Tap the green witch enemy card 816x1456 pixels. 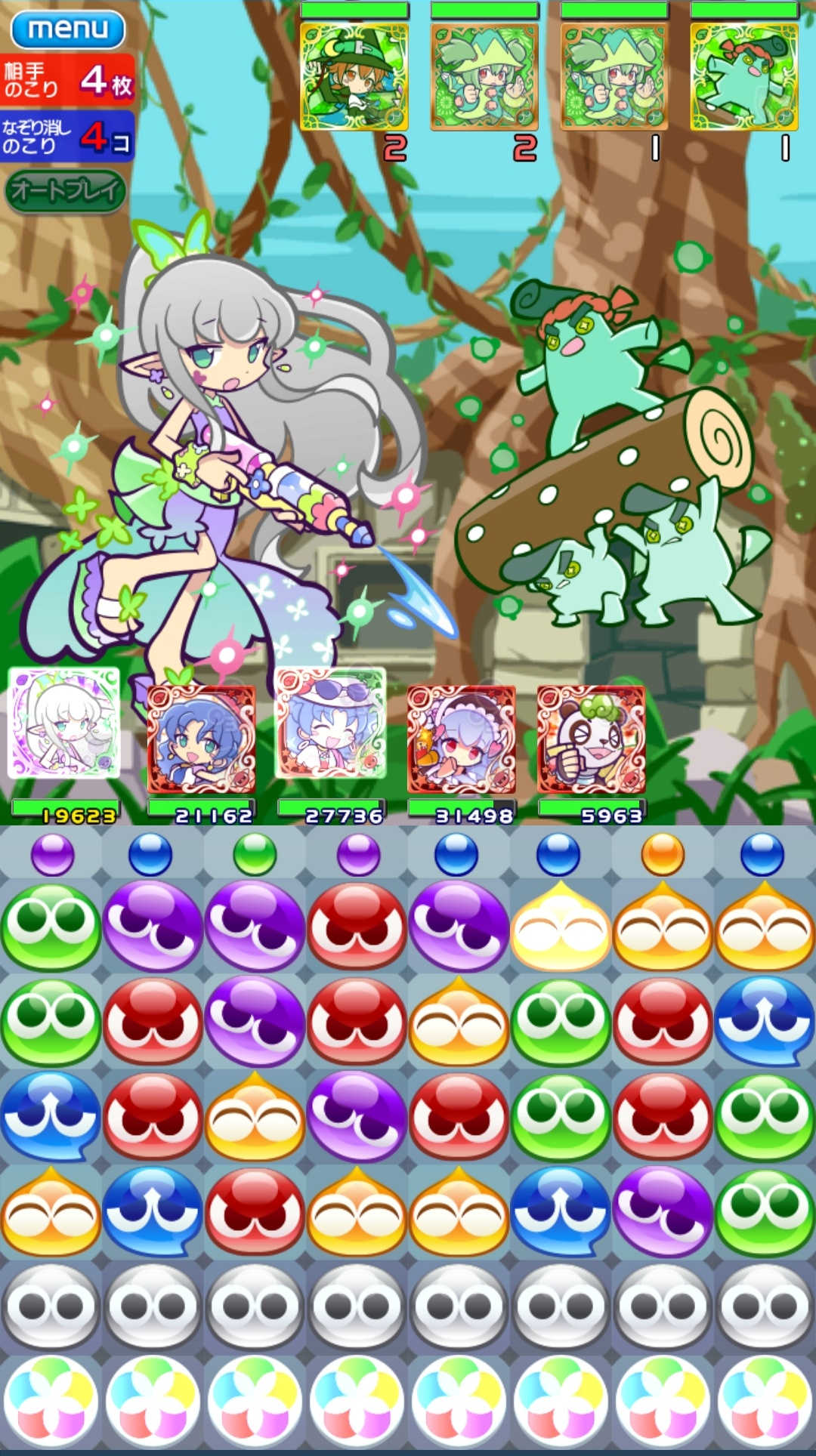click(354, 77)
